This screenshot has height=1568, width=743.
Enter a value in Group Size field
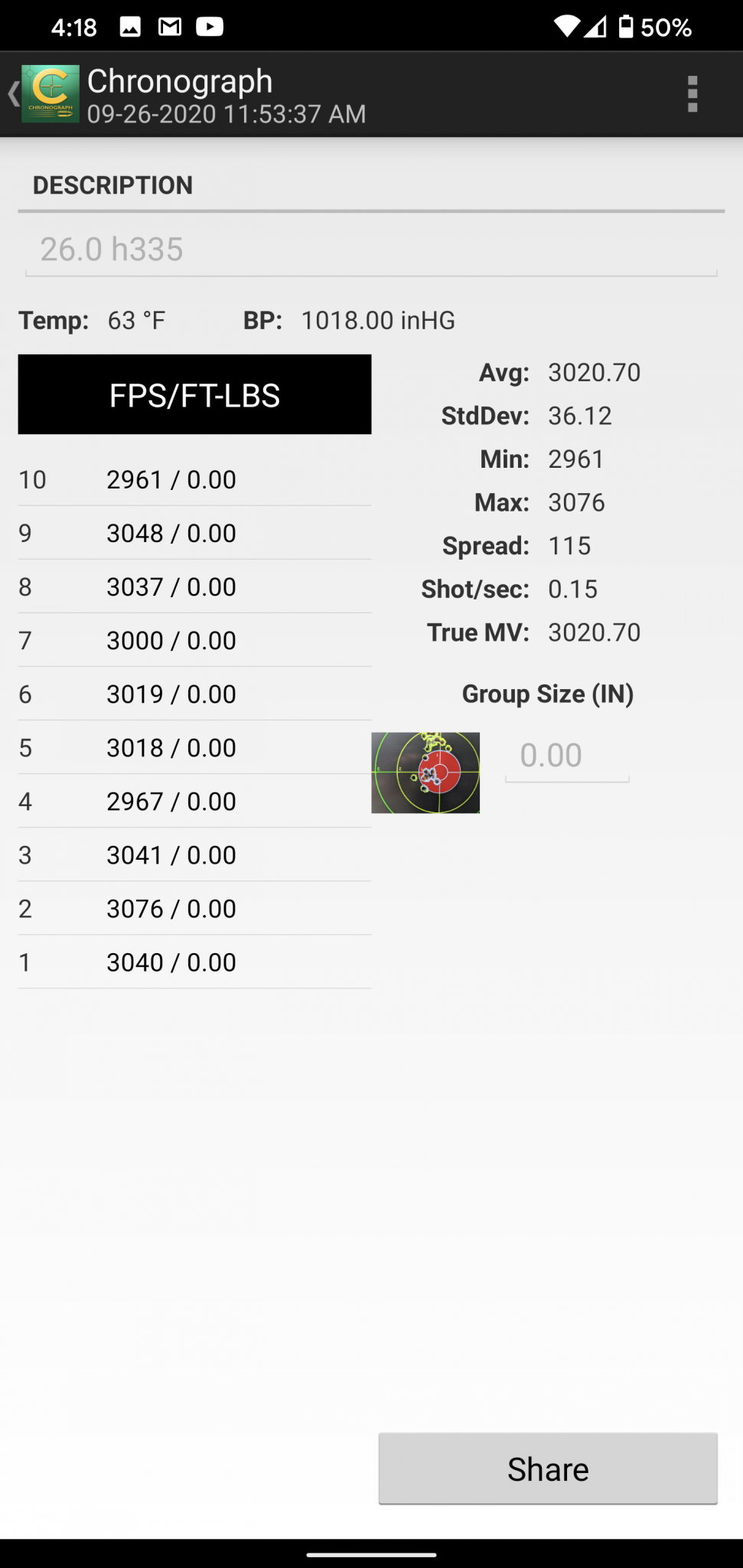[566, 756]
